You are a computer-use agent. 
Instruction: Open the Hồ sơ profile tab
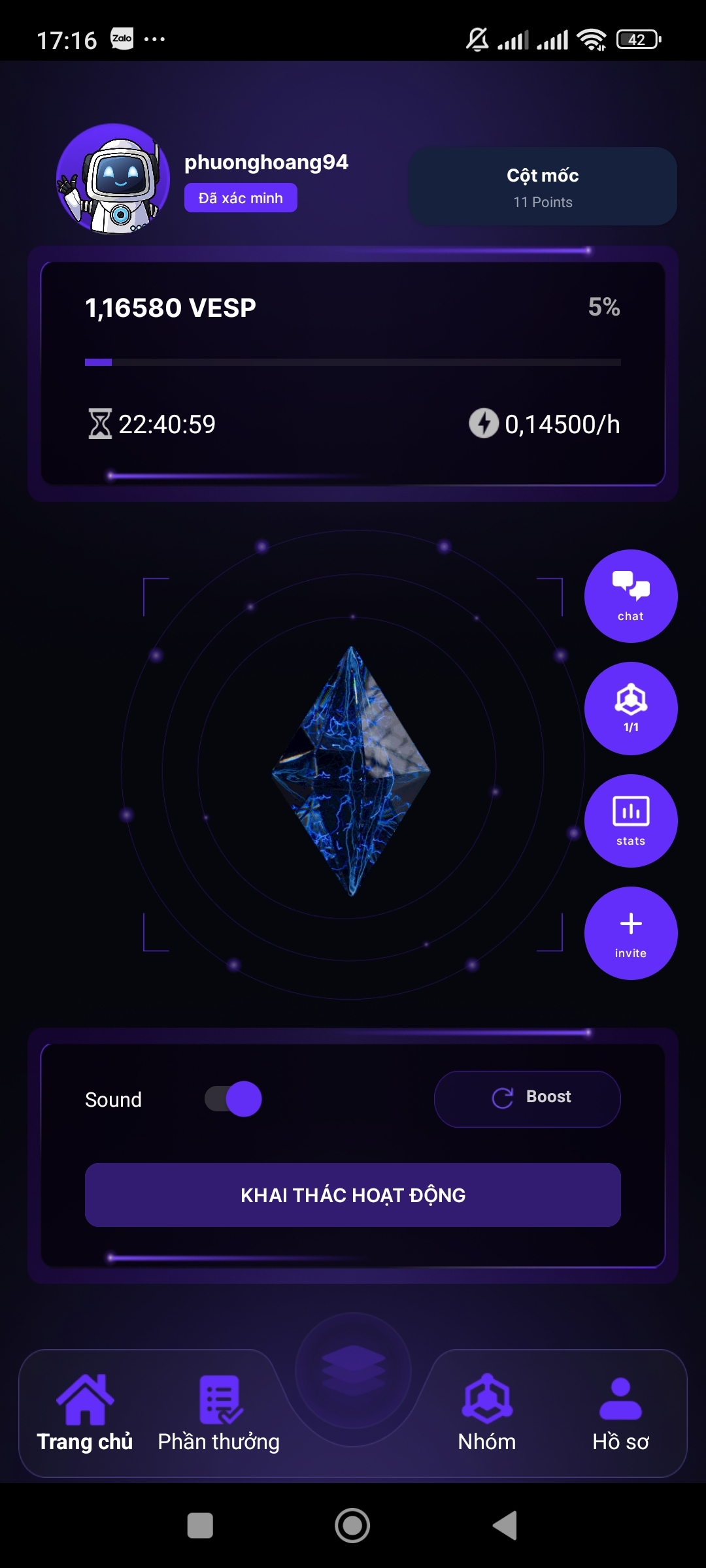point(620,1413)
